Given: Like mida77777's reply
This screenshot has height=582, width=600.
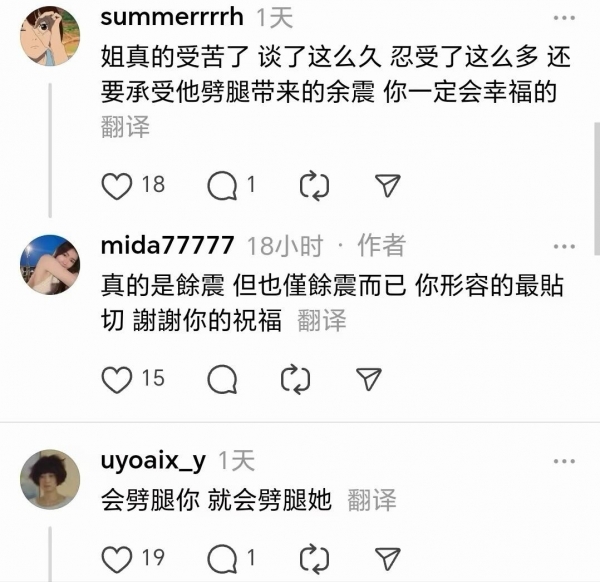Looking at the screenshot, I should tap(118, 378).
